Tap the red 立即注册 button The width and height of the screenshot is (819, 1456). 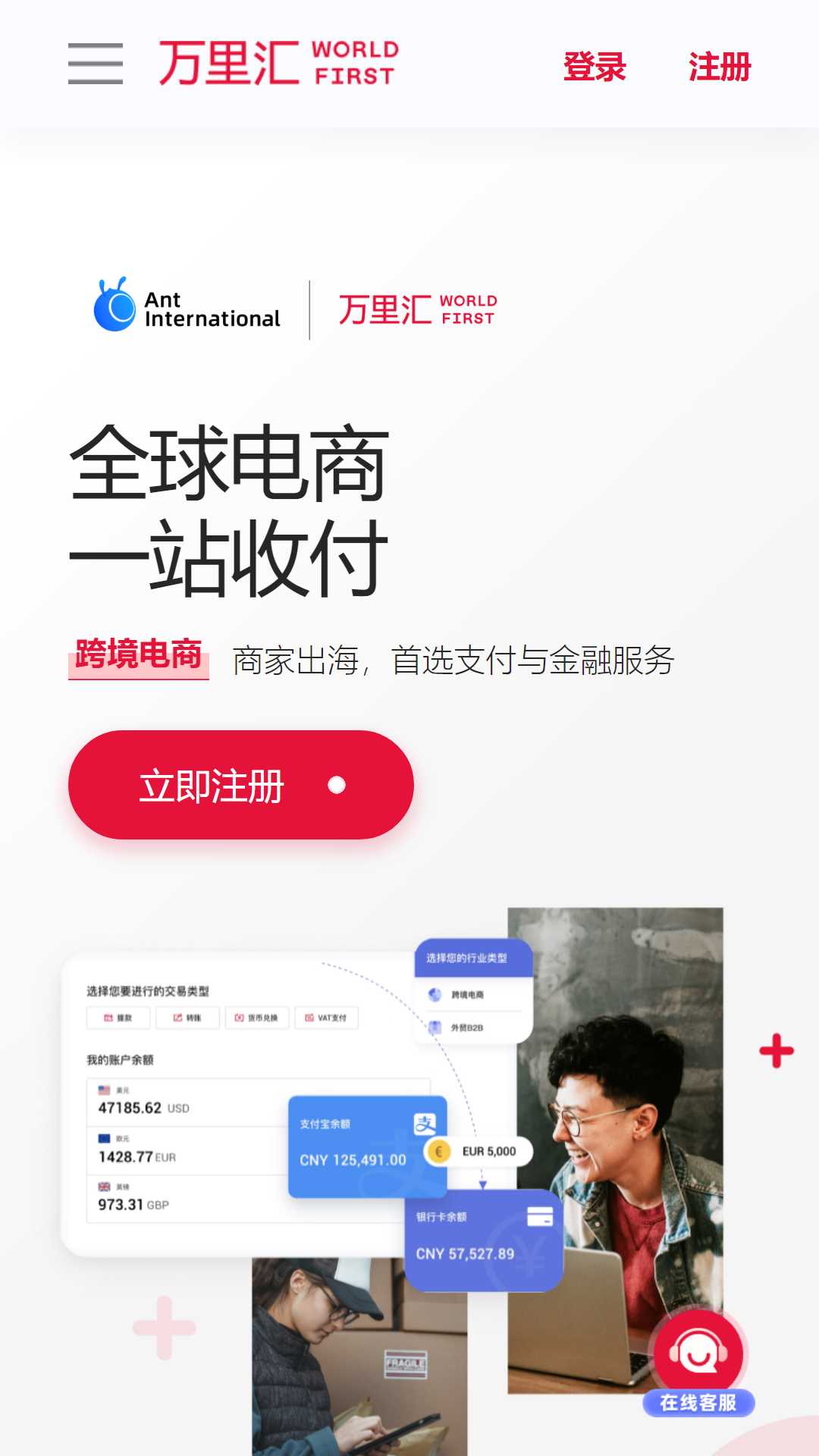(241, 785)
